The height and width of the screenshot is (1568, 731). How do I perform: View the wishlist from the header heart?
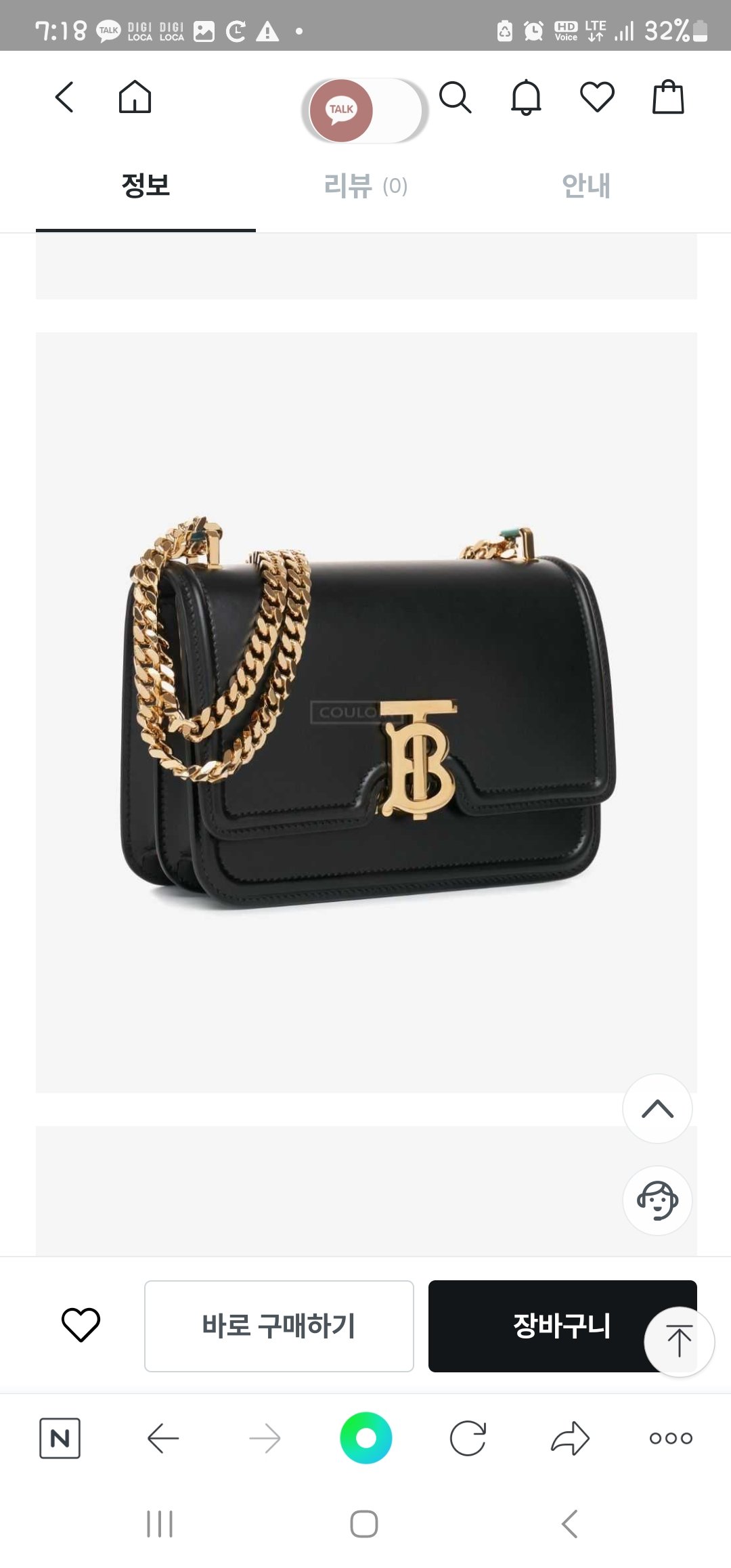coord(597,97)
